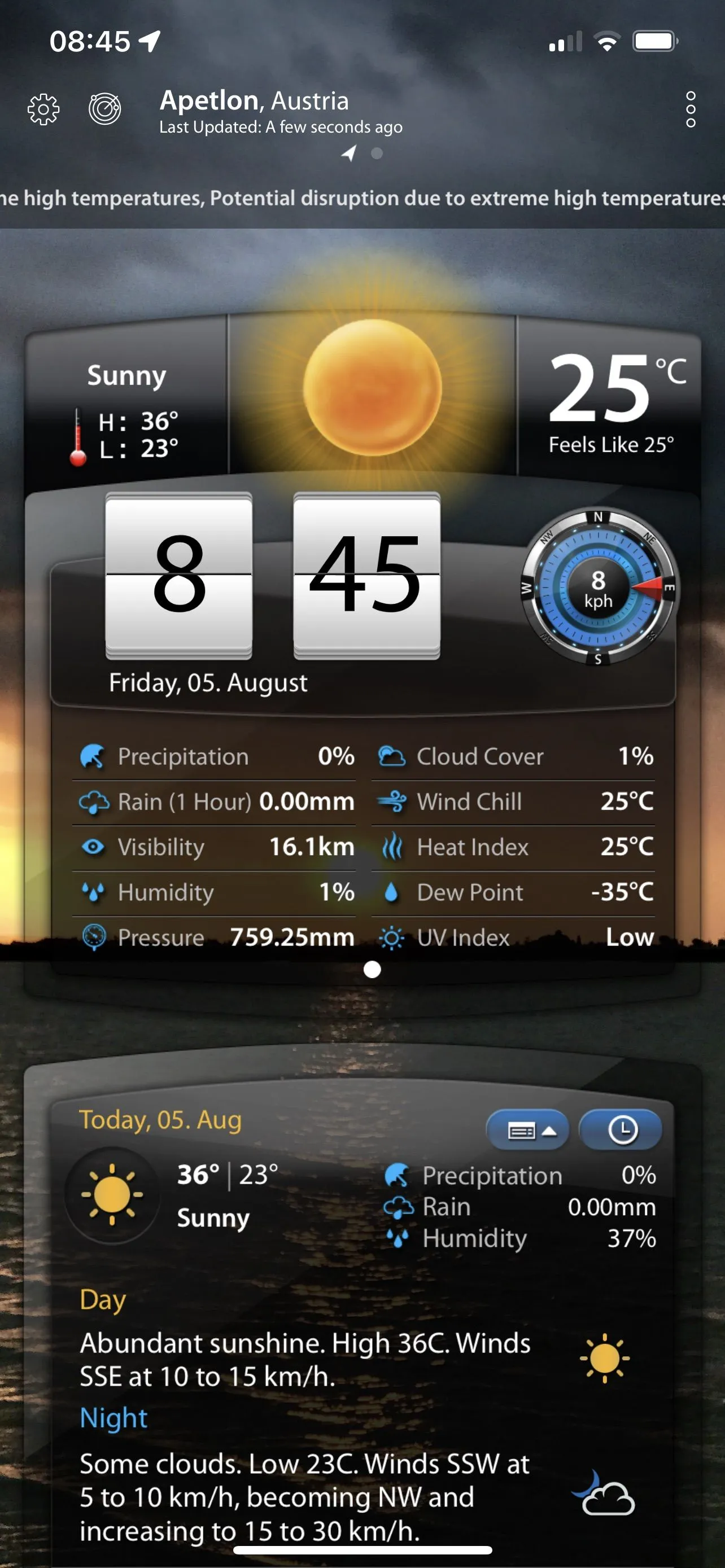
Task: Open the three-dot overflow menu
Action: [691, 110]
